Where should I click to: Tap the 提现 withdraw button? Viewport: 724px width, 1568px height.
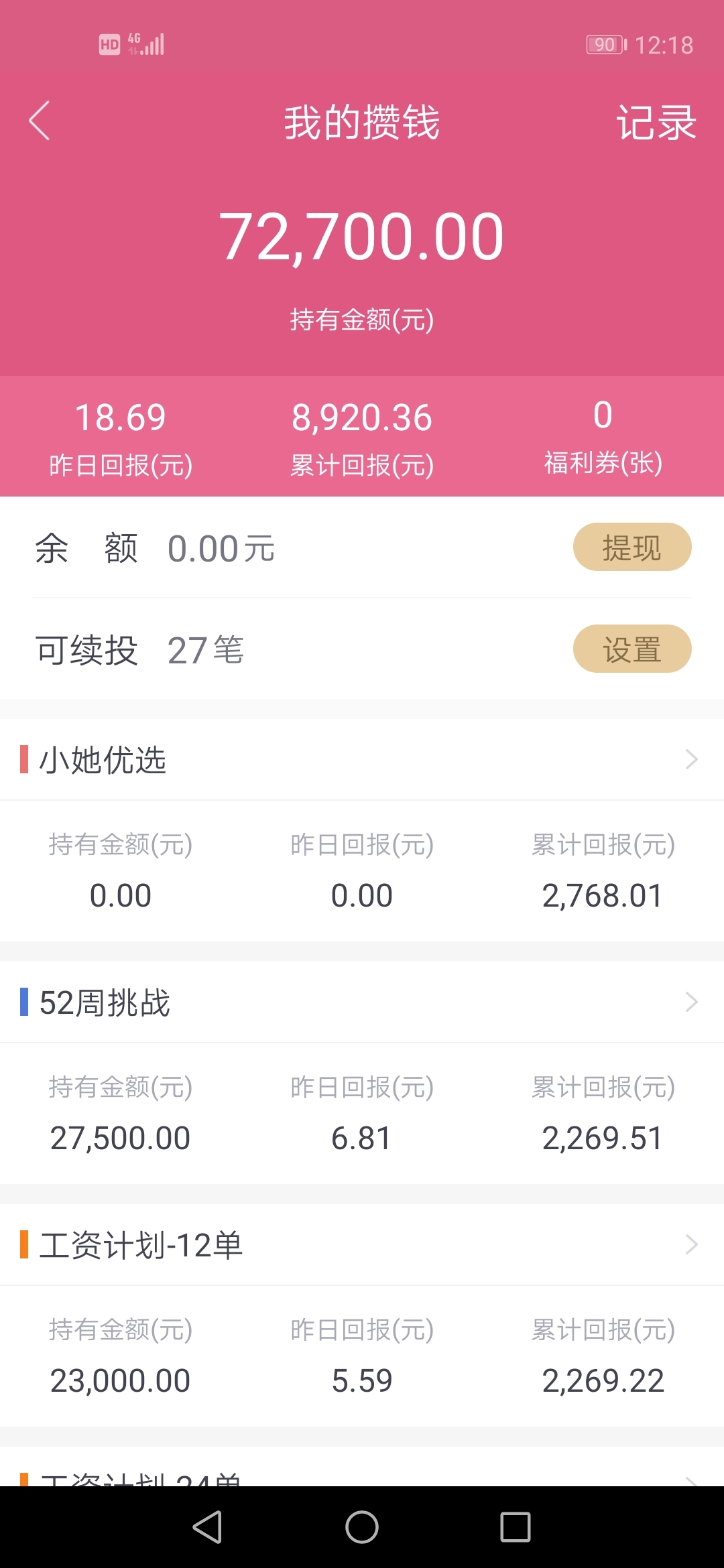[x=632, y=547]
